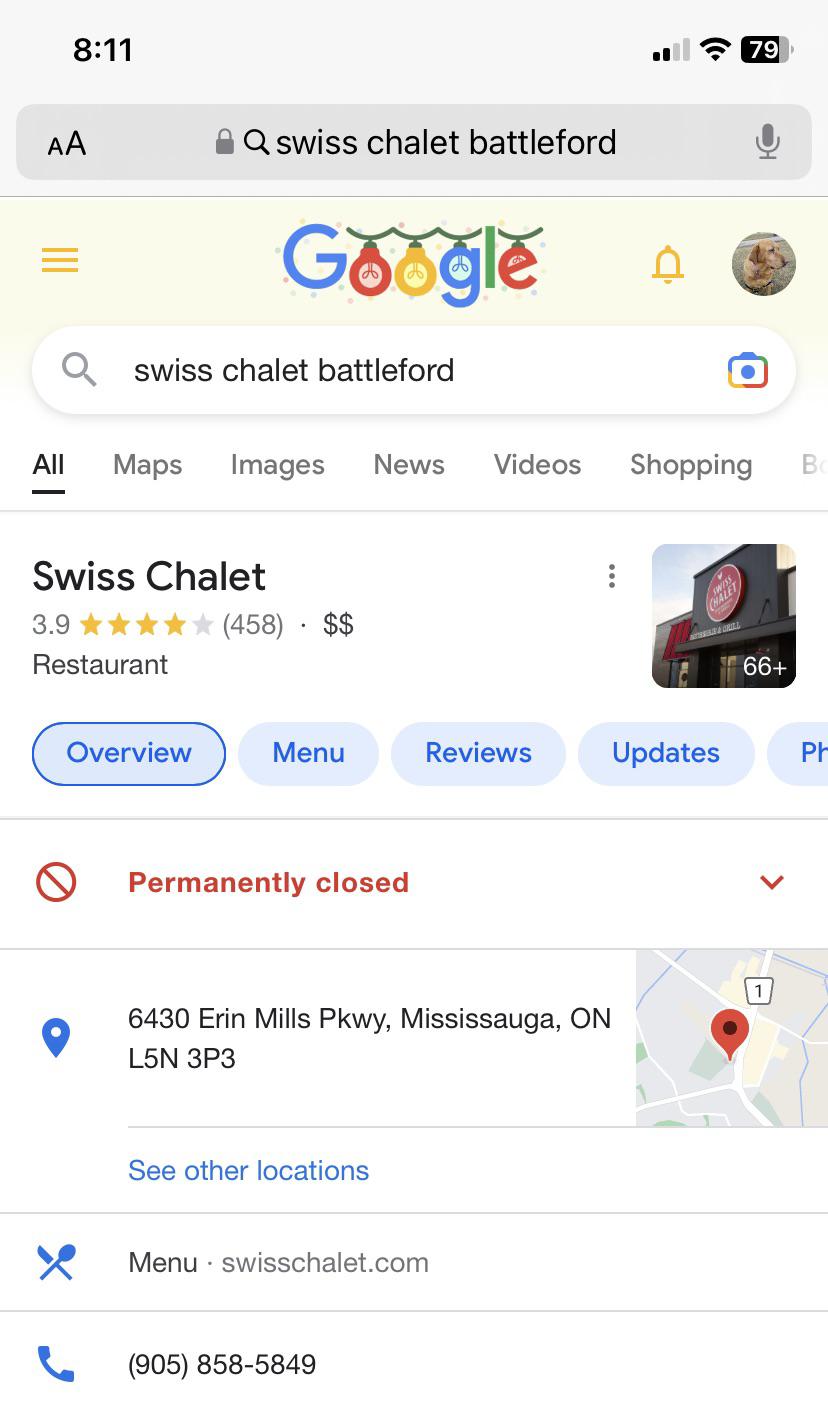Tap your Google profile avatar
This screenshot has height=1409, width=828.
coord(763,263)
